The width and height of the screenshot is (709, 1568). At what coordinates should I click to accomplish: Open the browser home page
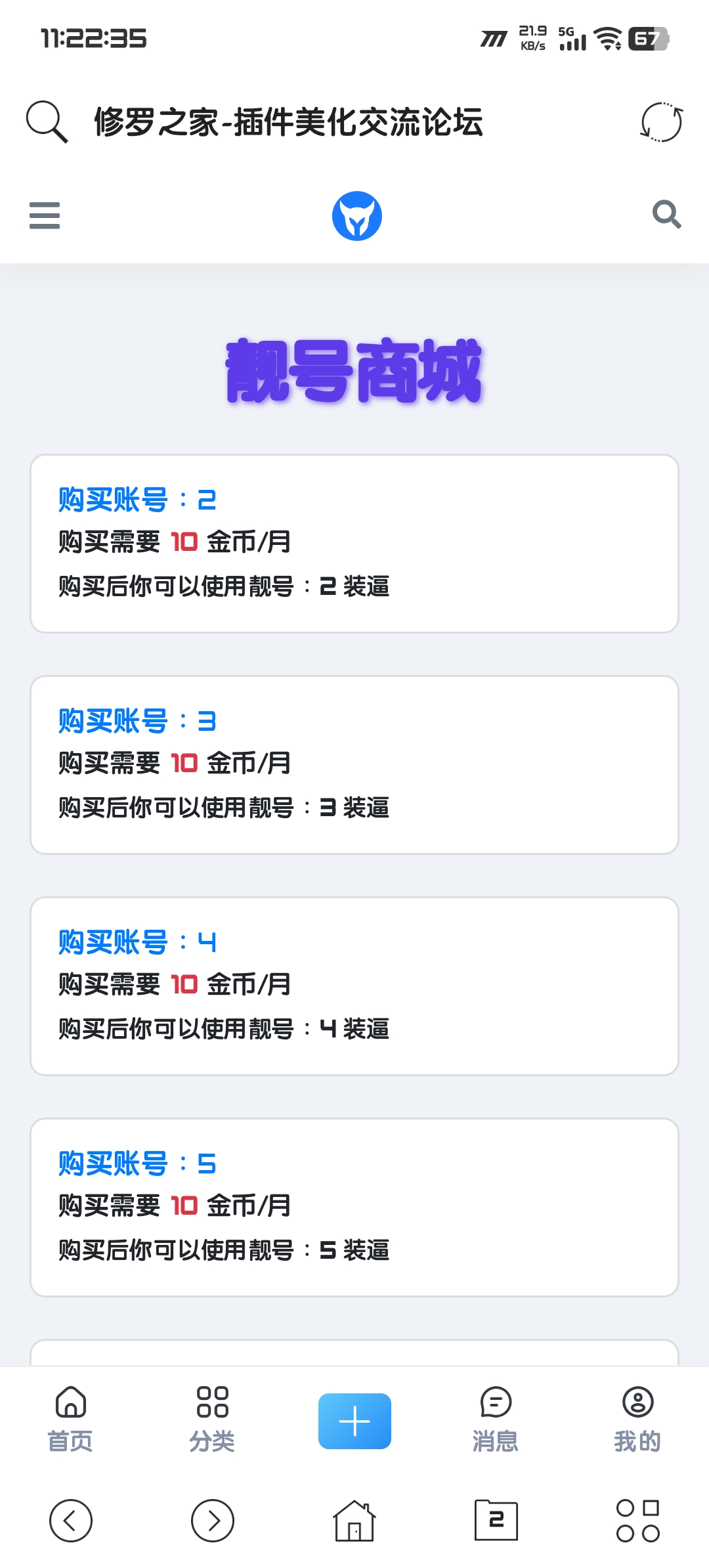[x=354, y=1521]
